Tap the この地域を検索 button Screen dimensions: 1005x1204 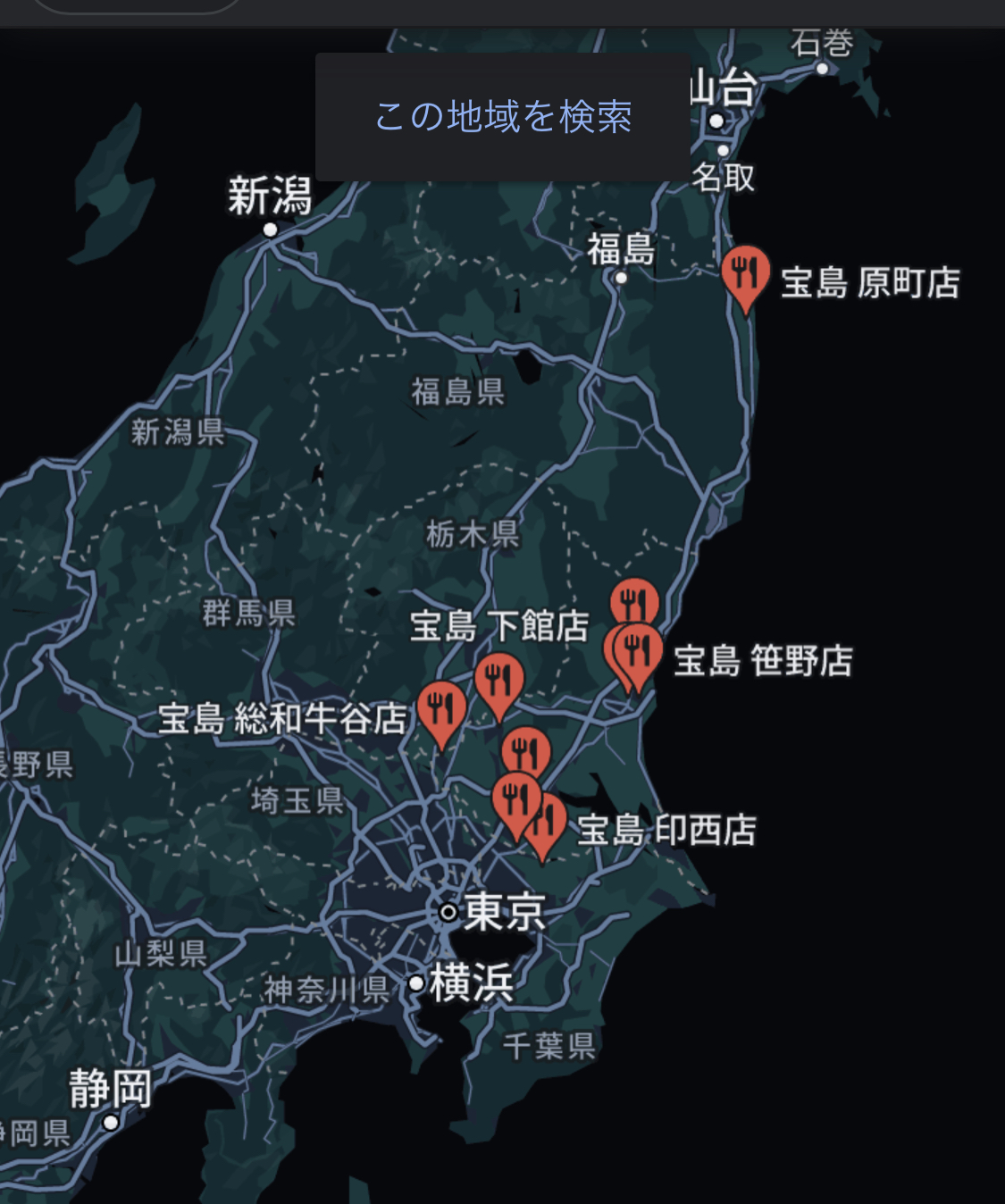tap(503, 117)
